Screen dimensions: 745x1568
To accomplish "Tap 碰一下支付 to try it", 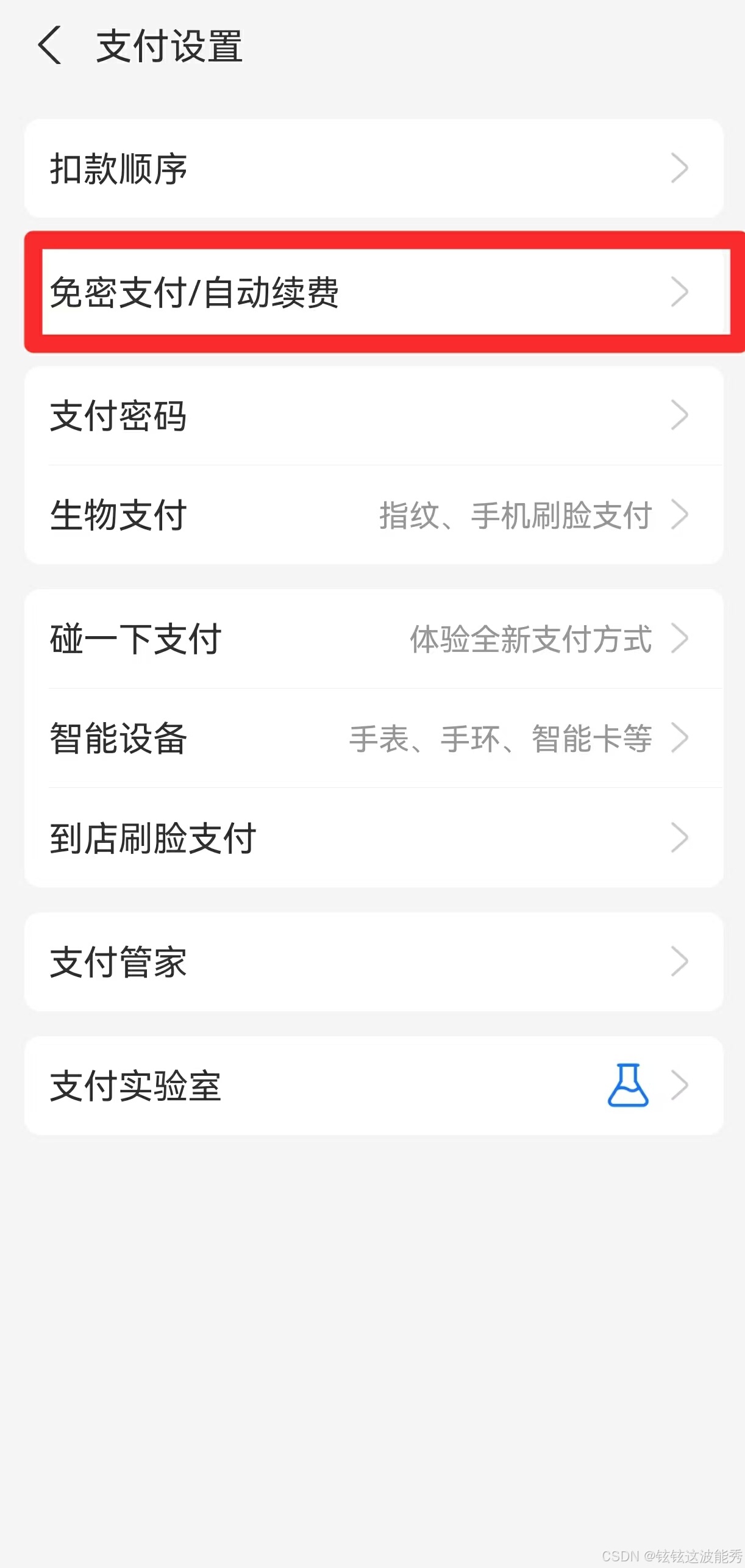I will 373,639.
